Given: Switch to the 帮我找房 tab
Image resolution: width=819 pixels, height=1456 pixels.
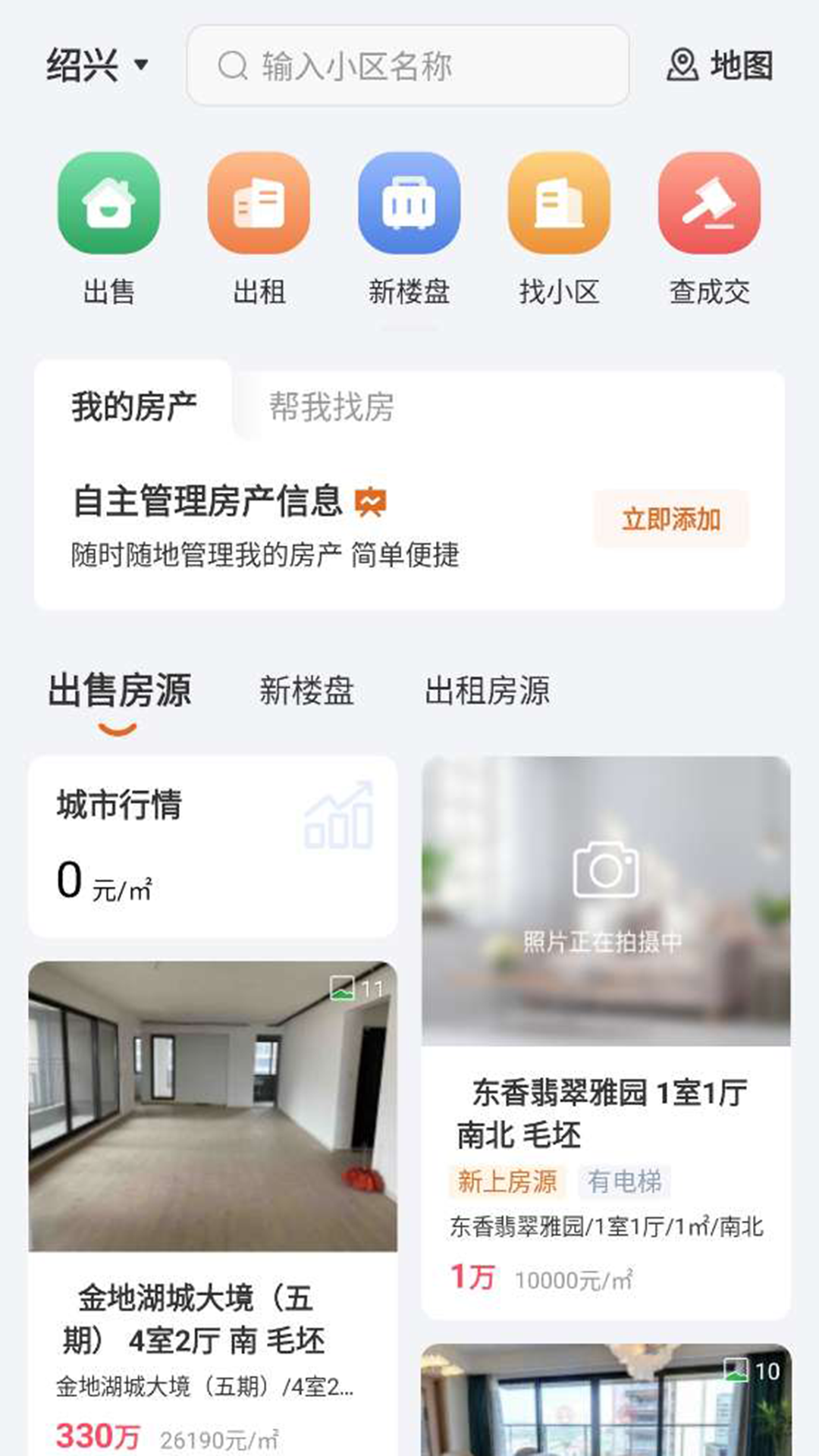Looking at the screenshot, I should (331, 408).
